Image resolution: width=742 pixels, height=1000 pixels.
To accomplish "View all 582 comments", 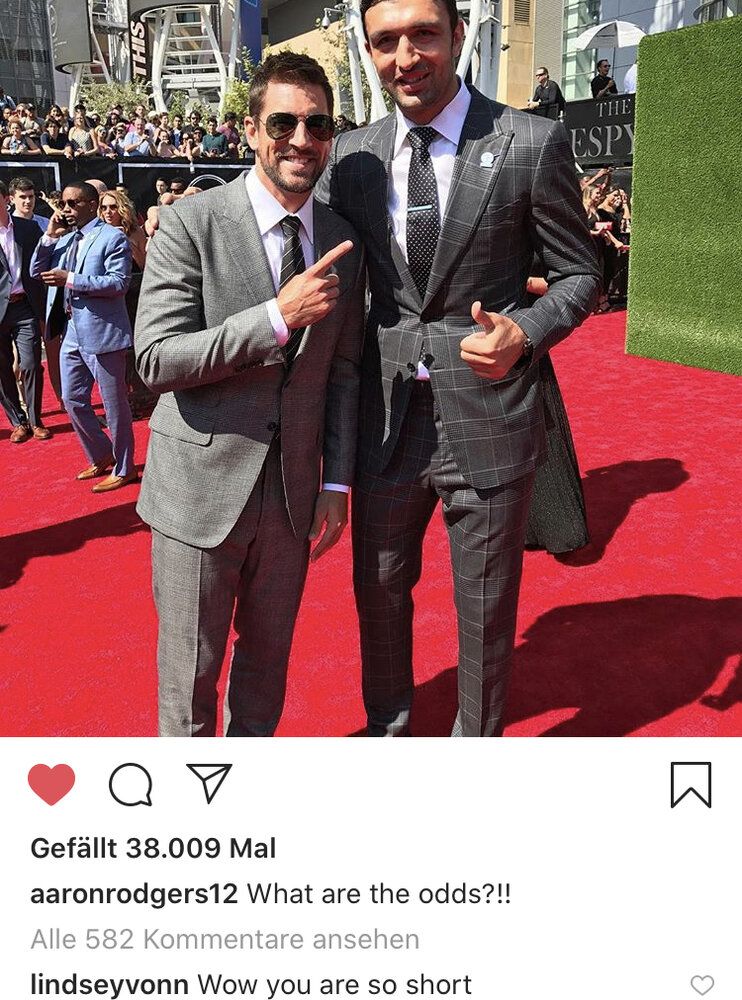I will (225, 939).
